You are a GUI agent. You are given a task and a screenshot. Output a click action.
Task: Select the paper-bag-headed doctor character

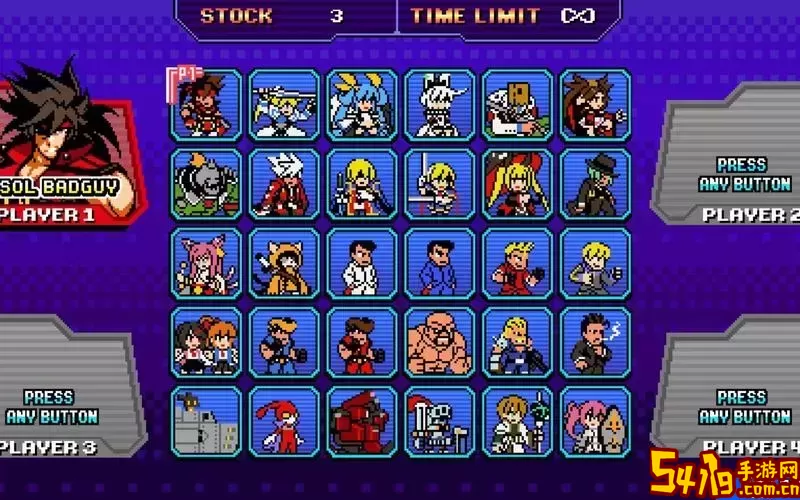[x=517, y=104]
